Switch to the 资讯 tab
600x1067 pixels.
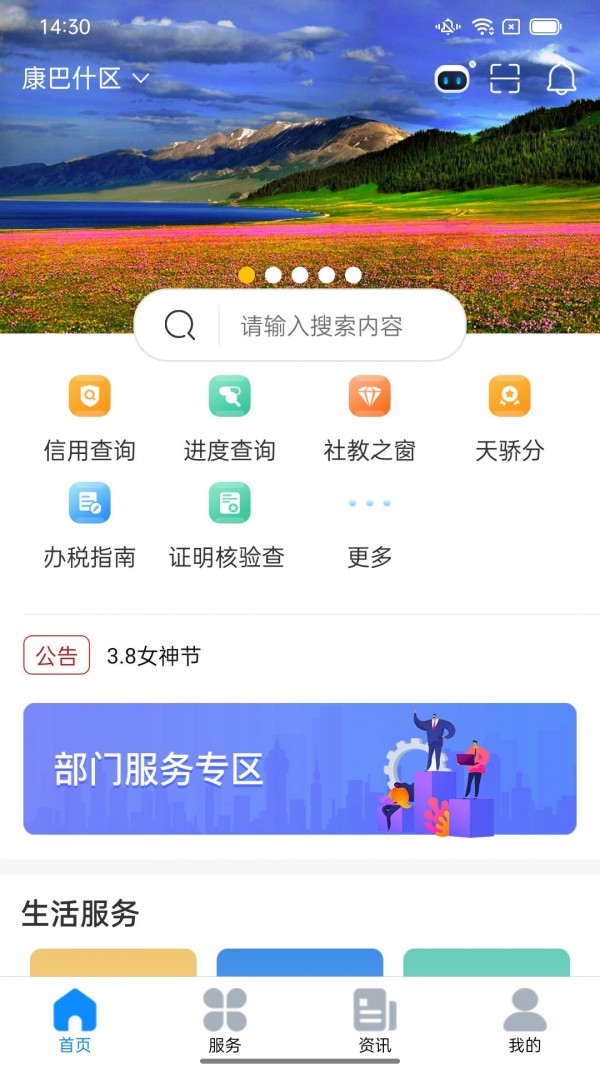[375, 1020]
